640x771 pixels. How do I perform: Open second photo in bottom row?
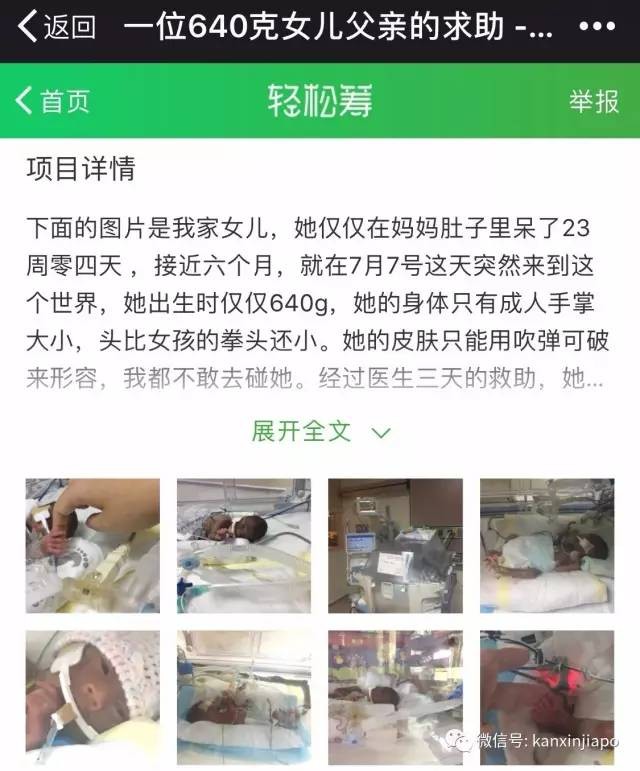(x=244, y=697)
